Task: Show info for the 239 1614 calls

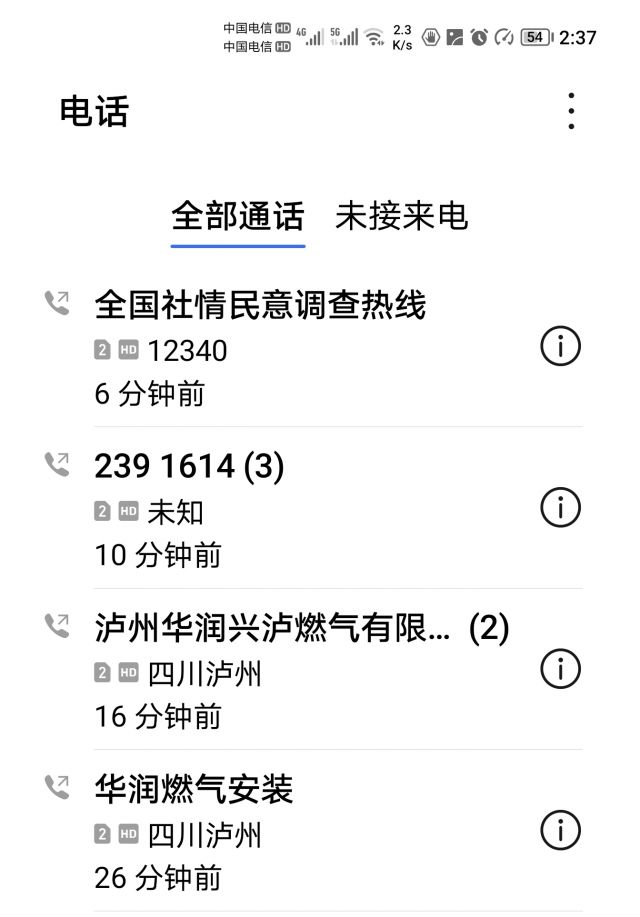Action: coord(560,508)
